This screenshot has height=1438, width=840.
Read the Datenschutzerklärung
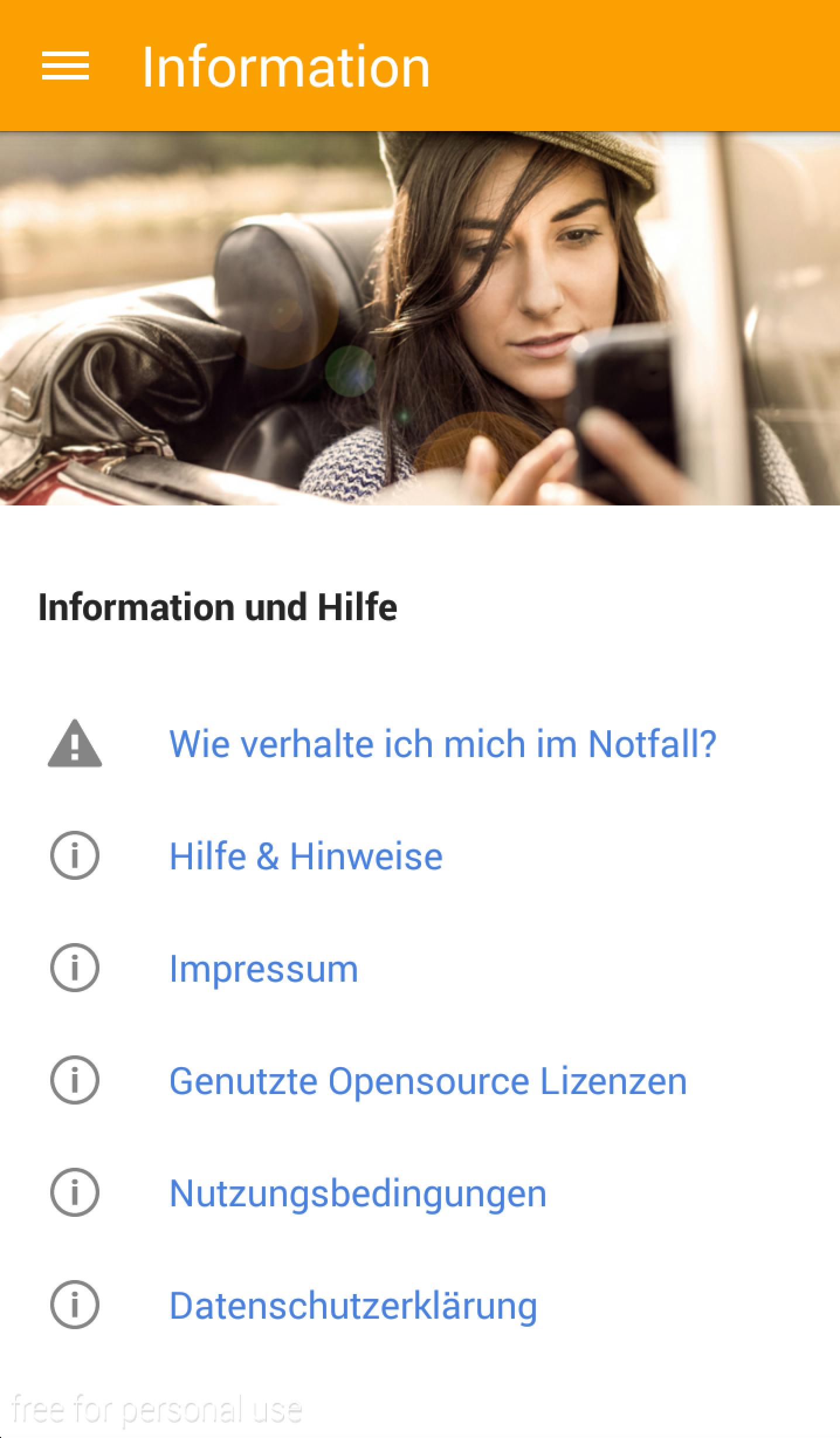[353, 1305]
